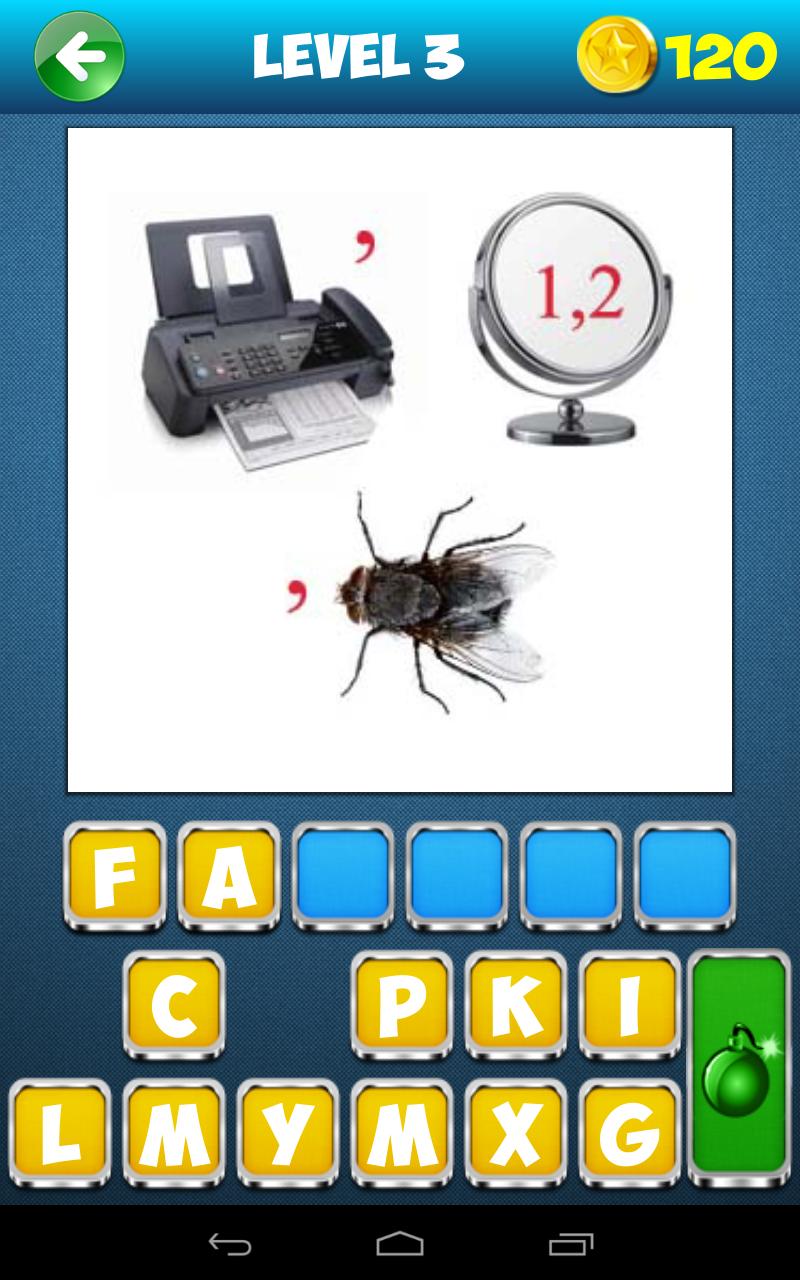Pick the letter Y tile
Screen dimensions: 800x1280
click(288, 1131)
